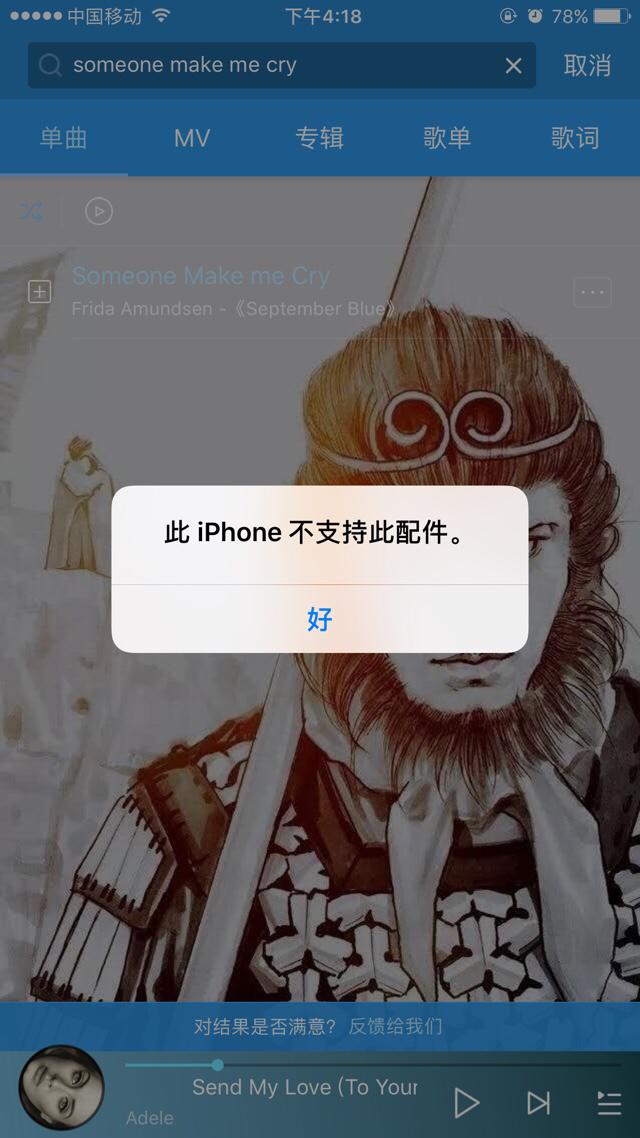This screenshot has height=1138, width=640.
Task: Select the 单曲 tab
Action: click(63, 138)
